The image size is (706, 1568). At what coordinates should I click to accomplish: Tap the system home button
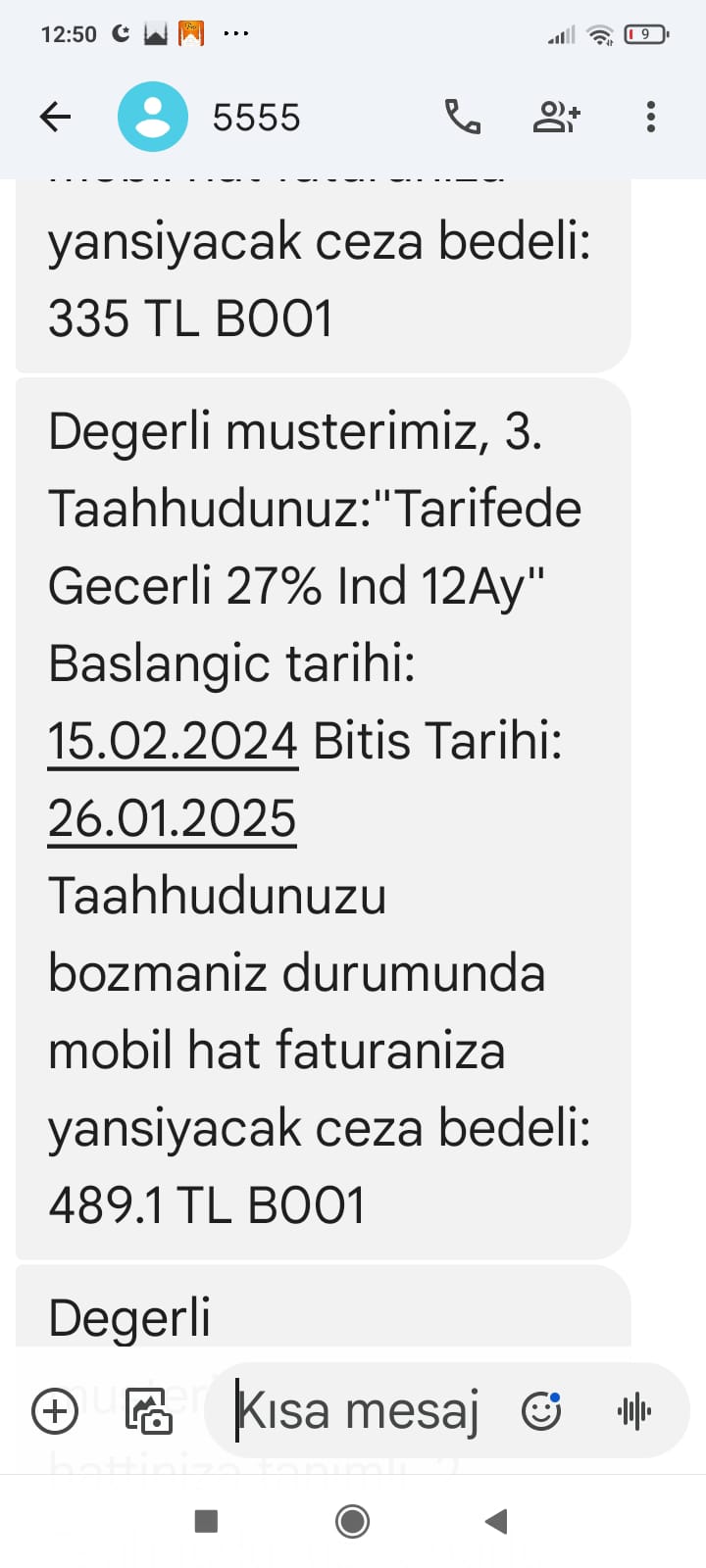coord(353,1521)
